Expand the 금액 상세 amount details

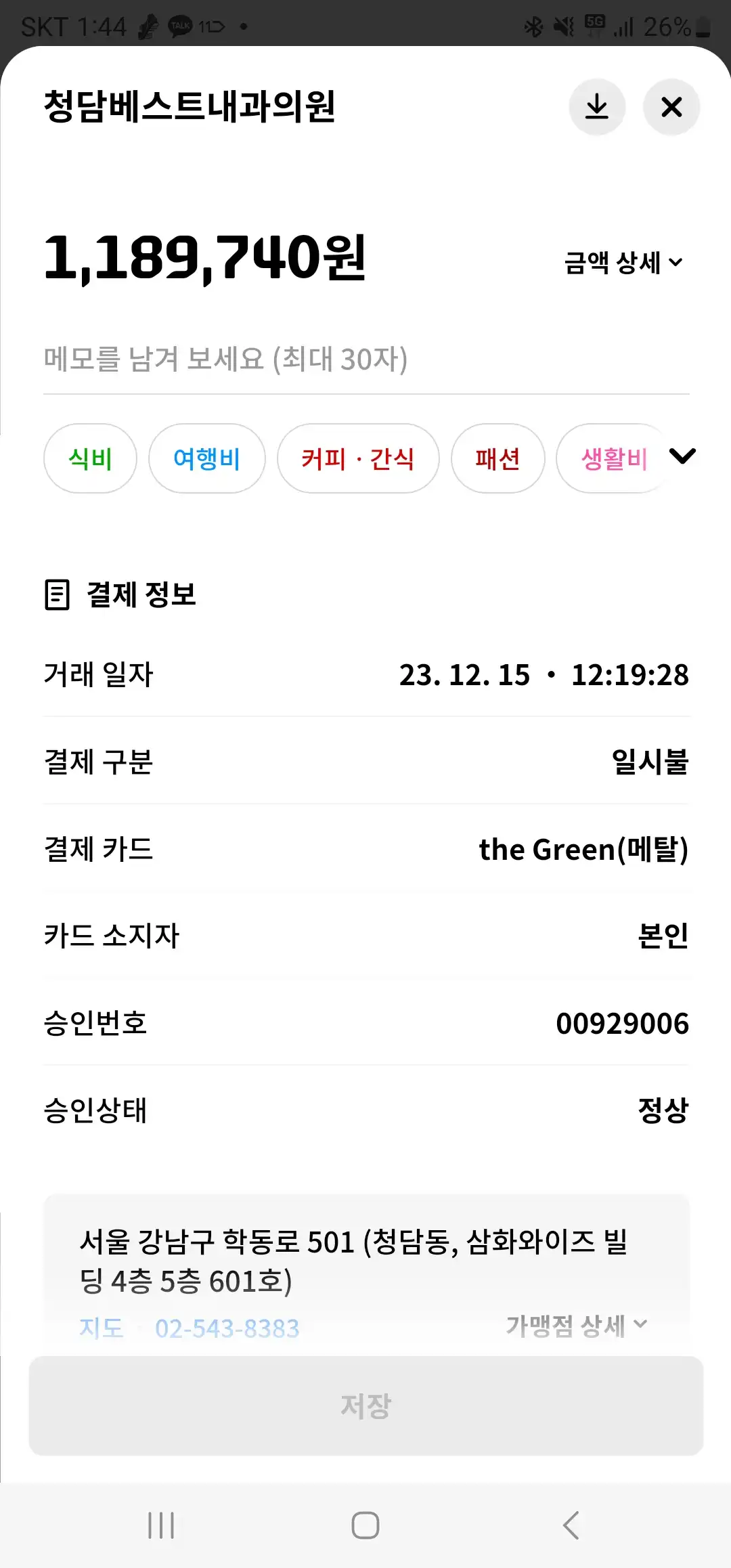pos(623,263)
